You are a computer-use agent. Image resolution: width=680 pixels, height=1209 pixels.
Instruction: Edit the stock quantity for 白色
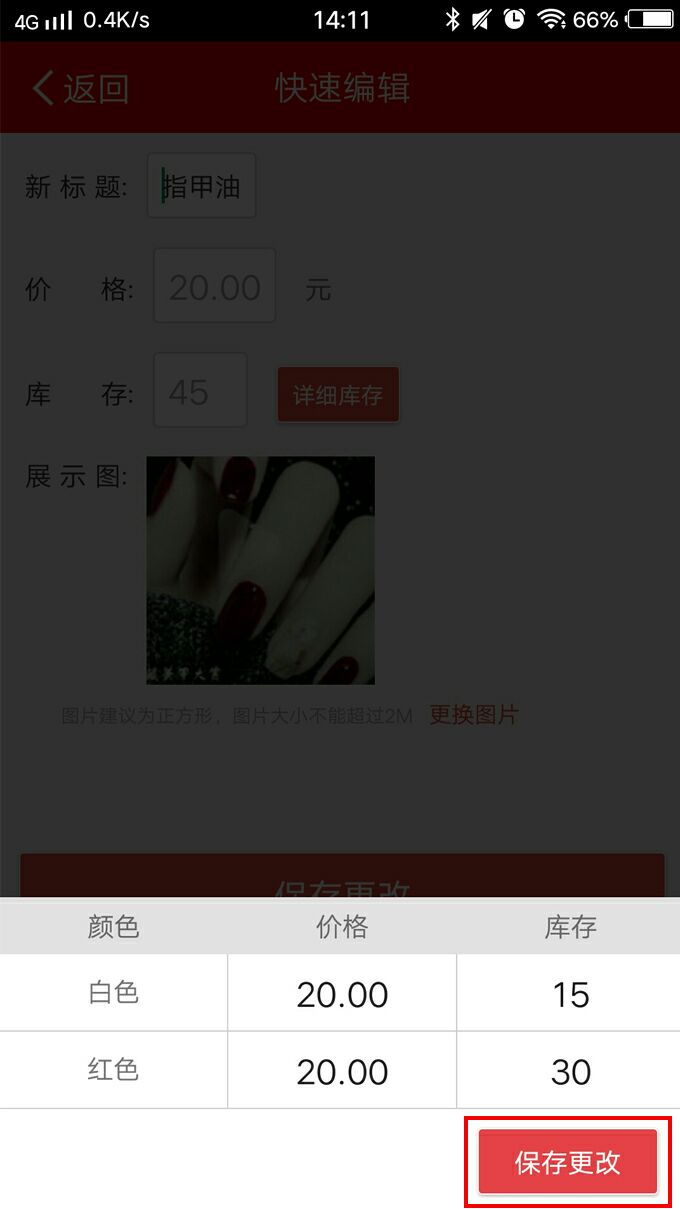[570, 994]
